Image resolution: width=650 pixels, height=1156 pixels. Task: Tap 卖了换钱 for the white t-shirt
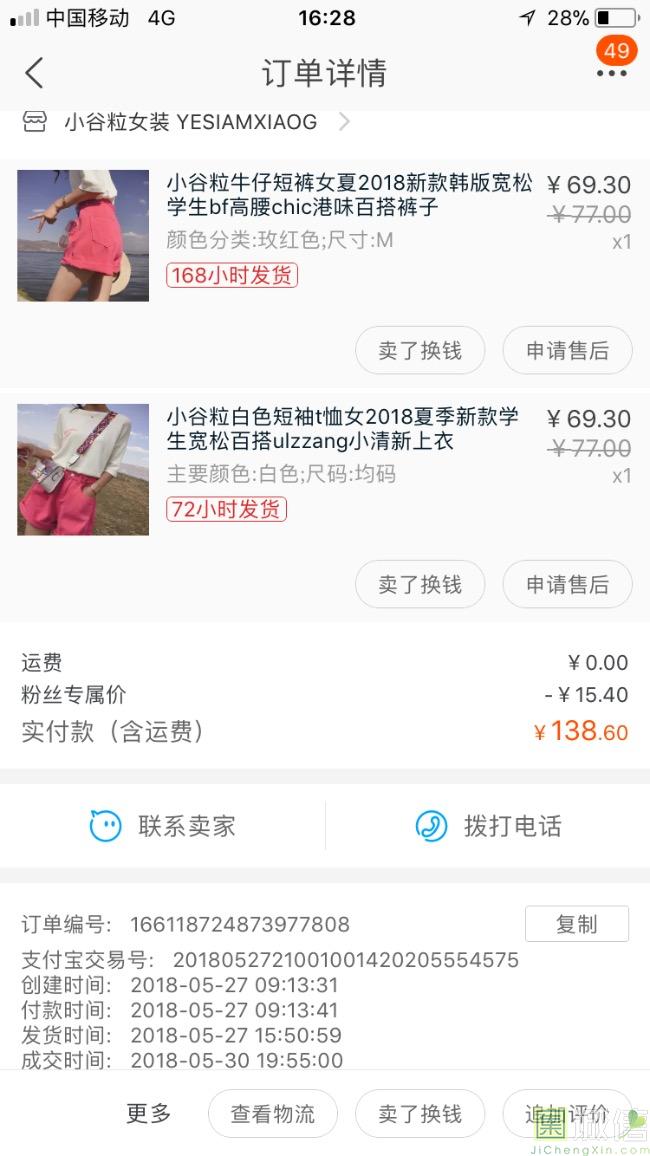pos(420,585)
